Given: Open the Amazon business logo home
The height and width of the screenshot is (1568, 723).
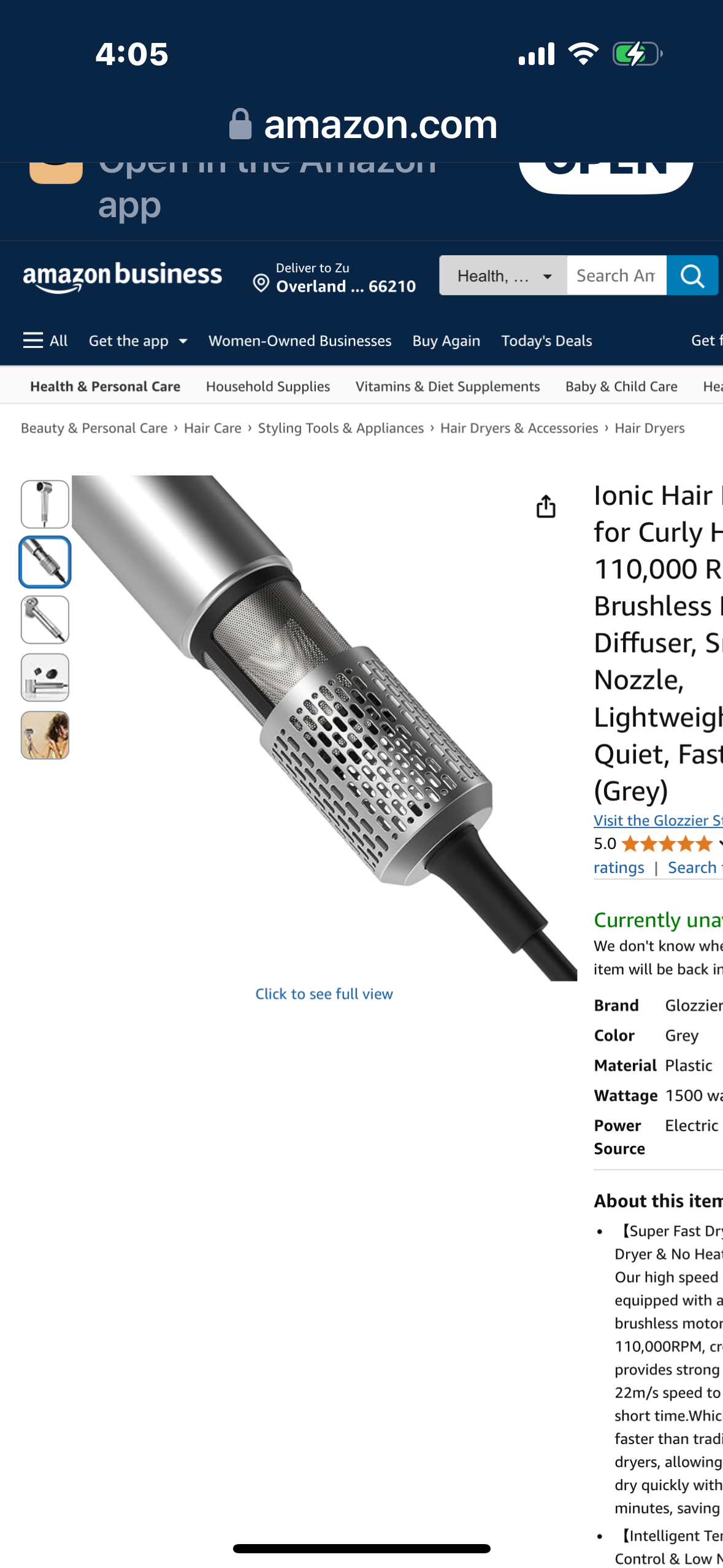Looking at the screenshot, I should click(122, 276).
